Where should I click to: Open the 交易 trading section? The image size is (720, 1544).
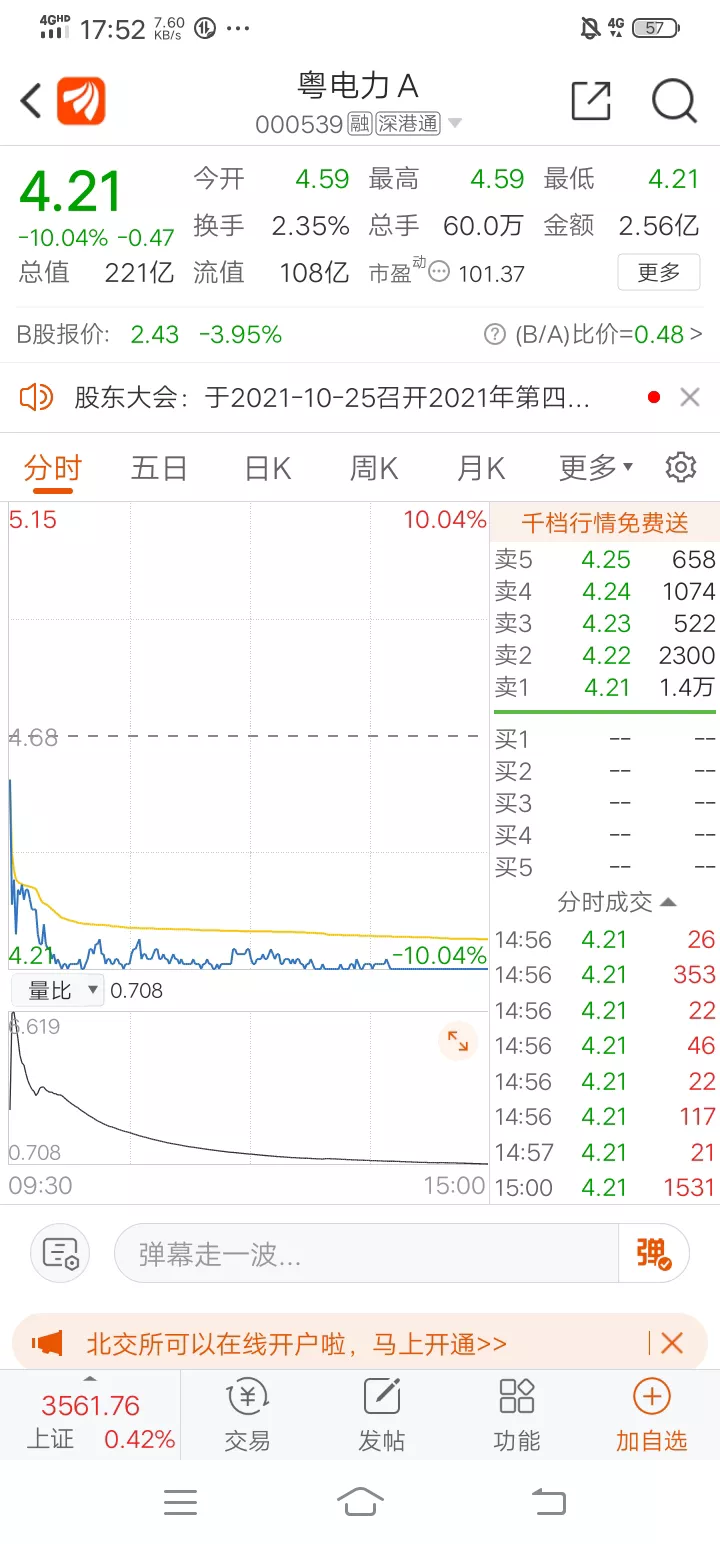(247, 1415)
